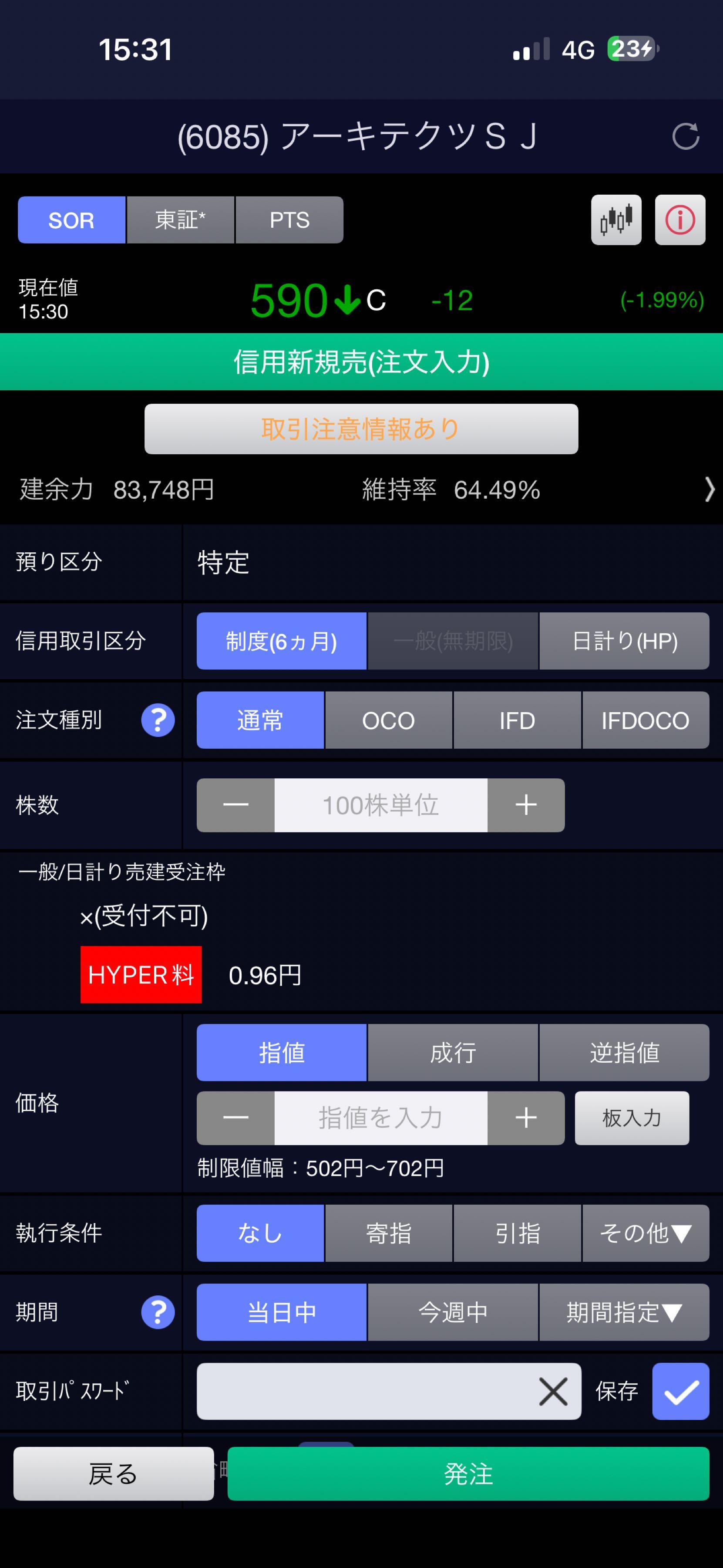The height and width of the screenshot is (1568, 723).
Task: Refresh the stock quote
Action: pyautogui.click(x=685, y=136)
